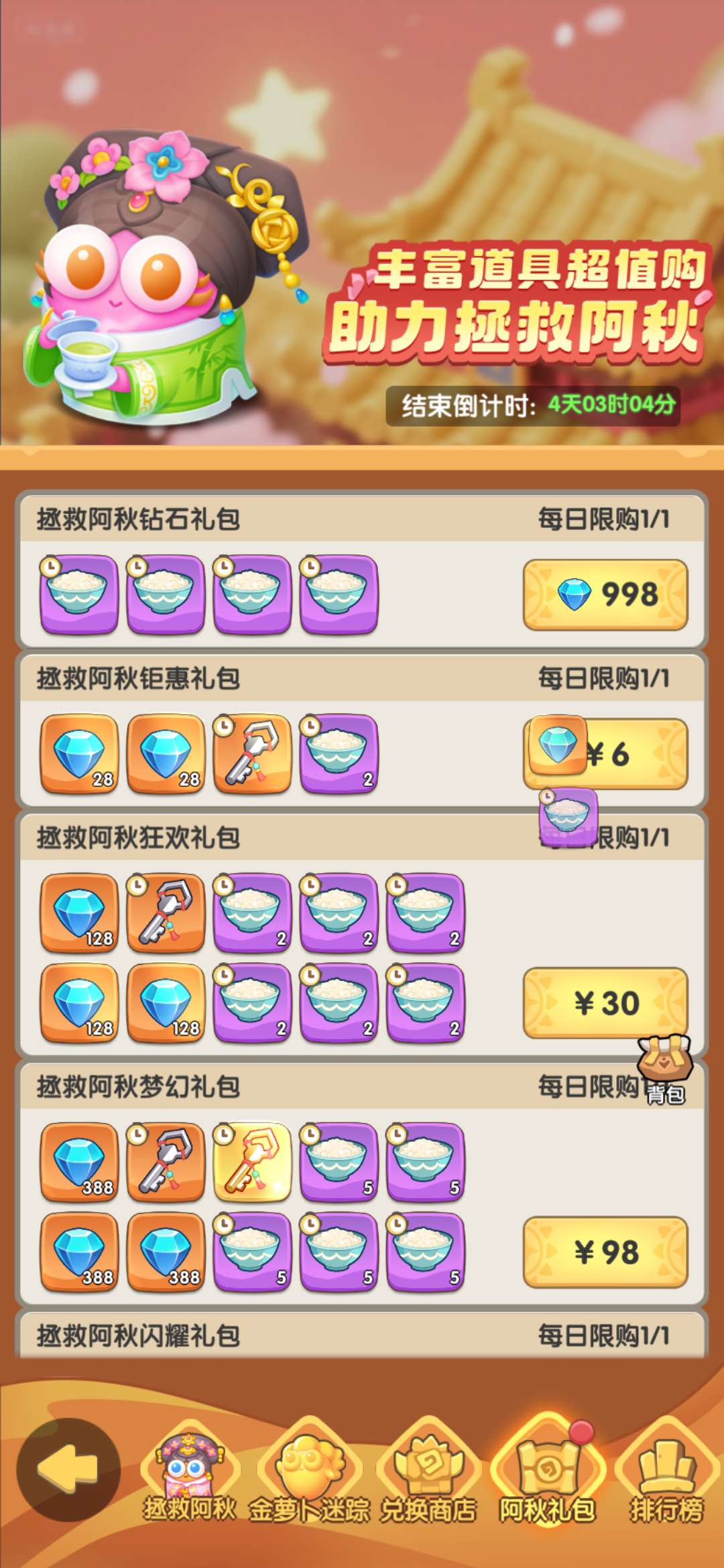View the golden key item in 梦幻礼包
724x1568 pixels.
[252, 1162]
